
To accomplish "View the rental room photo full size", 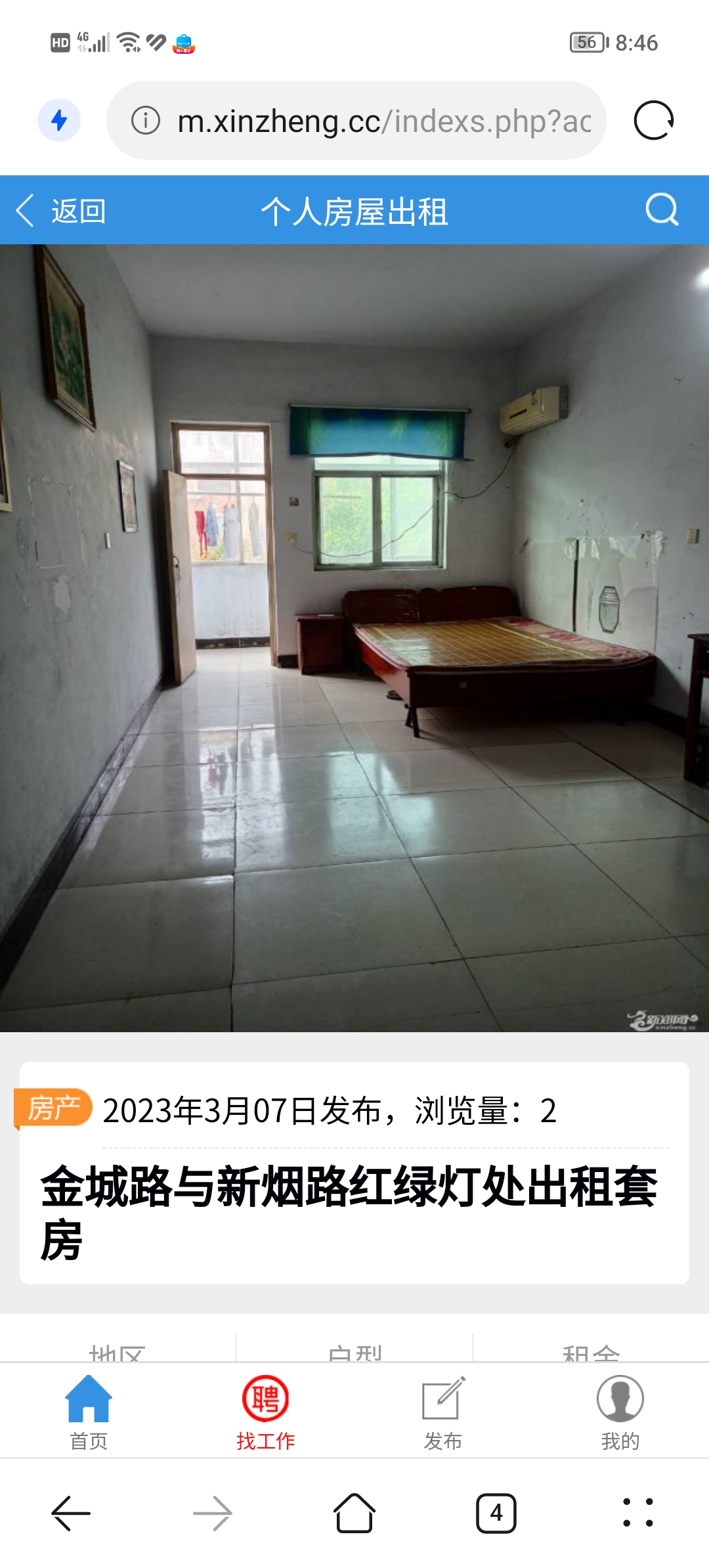I will click(x=354, y=637).
